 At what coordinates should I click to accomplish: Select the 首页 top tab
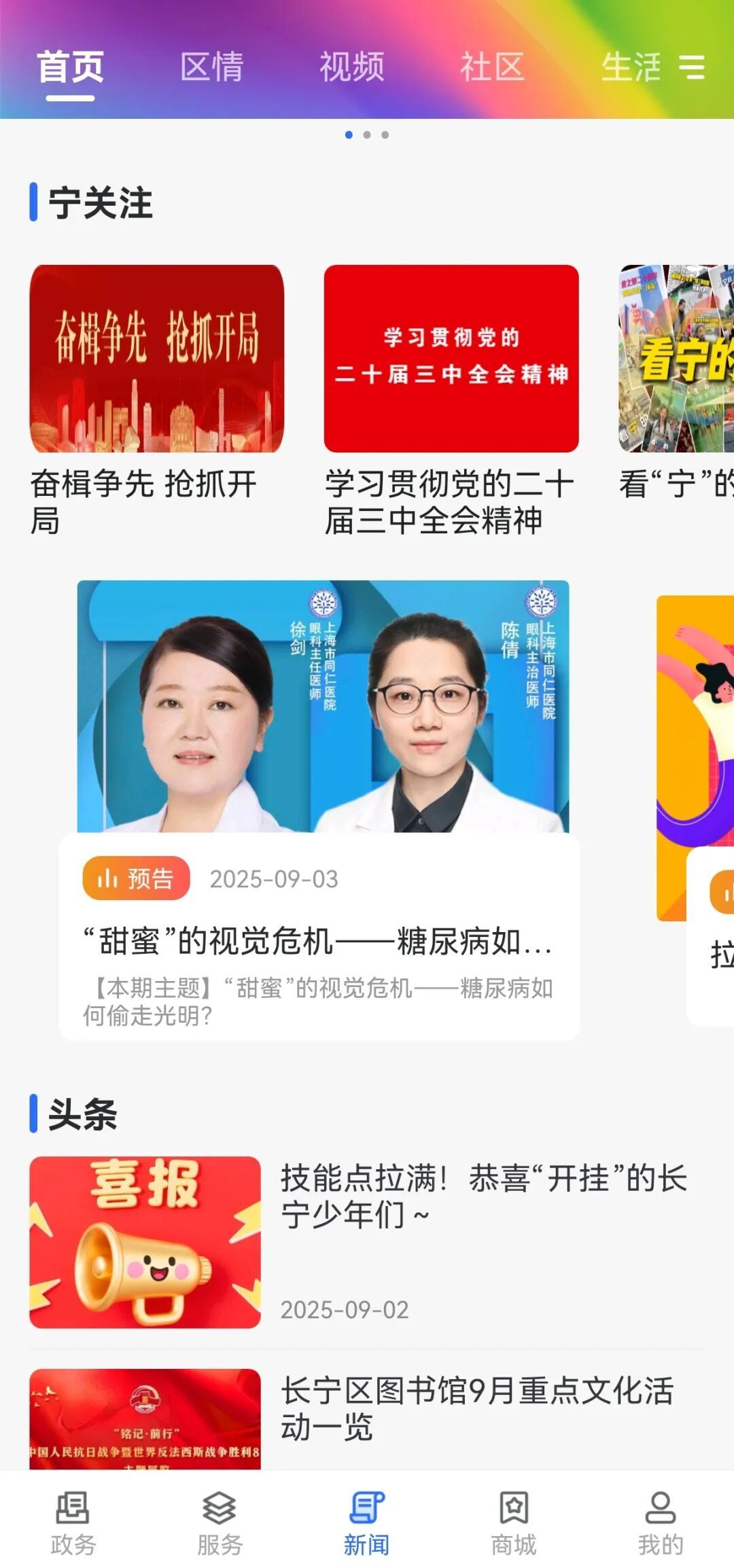pos(71,67)
